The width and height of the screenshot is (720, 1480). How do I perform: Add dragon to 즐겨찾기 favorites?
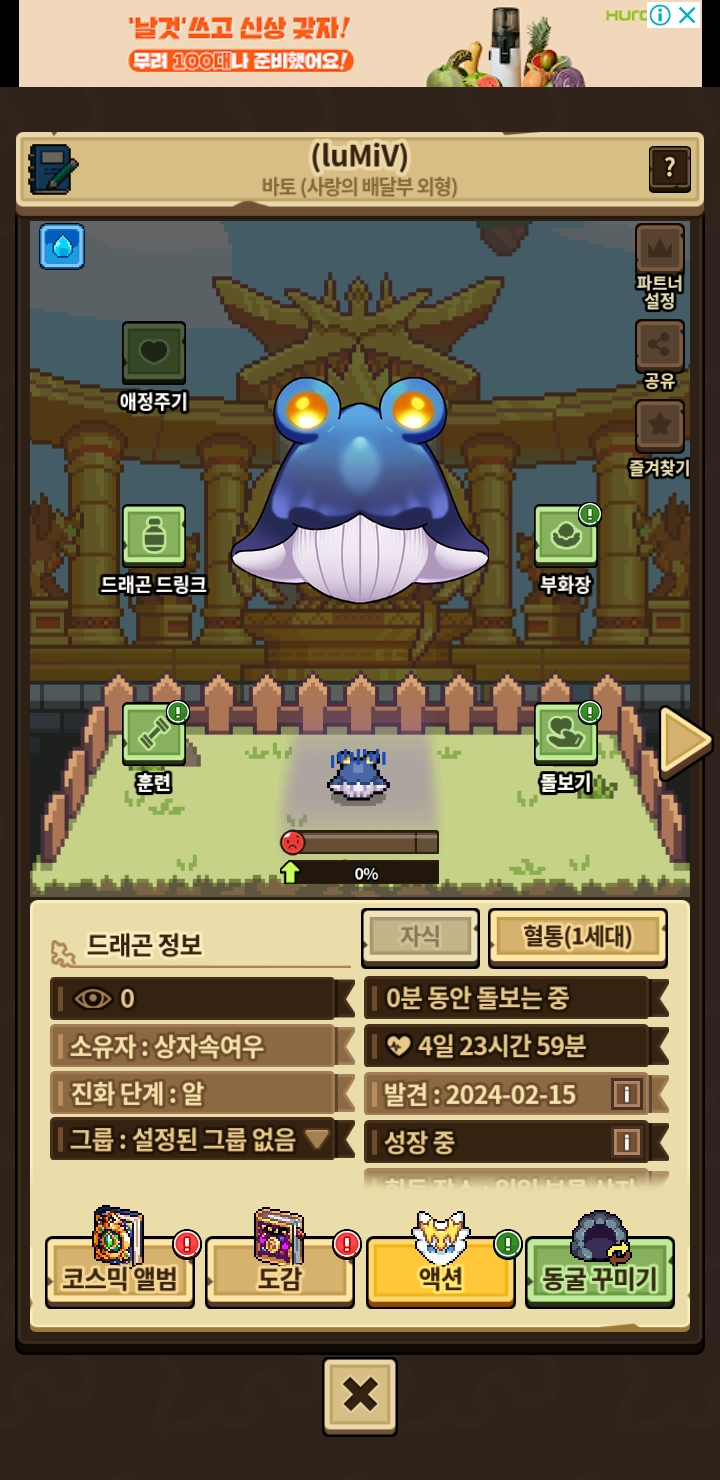660,427
